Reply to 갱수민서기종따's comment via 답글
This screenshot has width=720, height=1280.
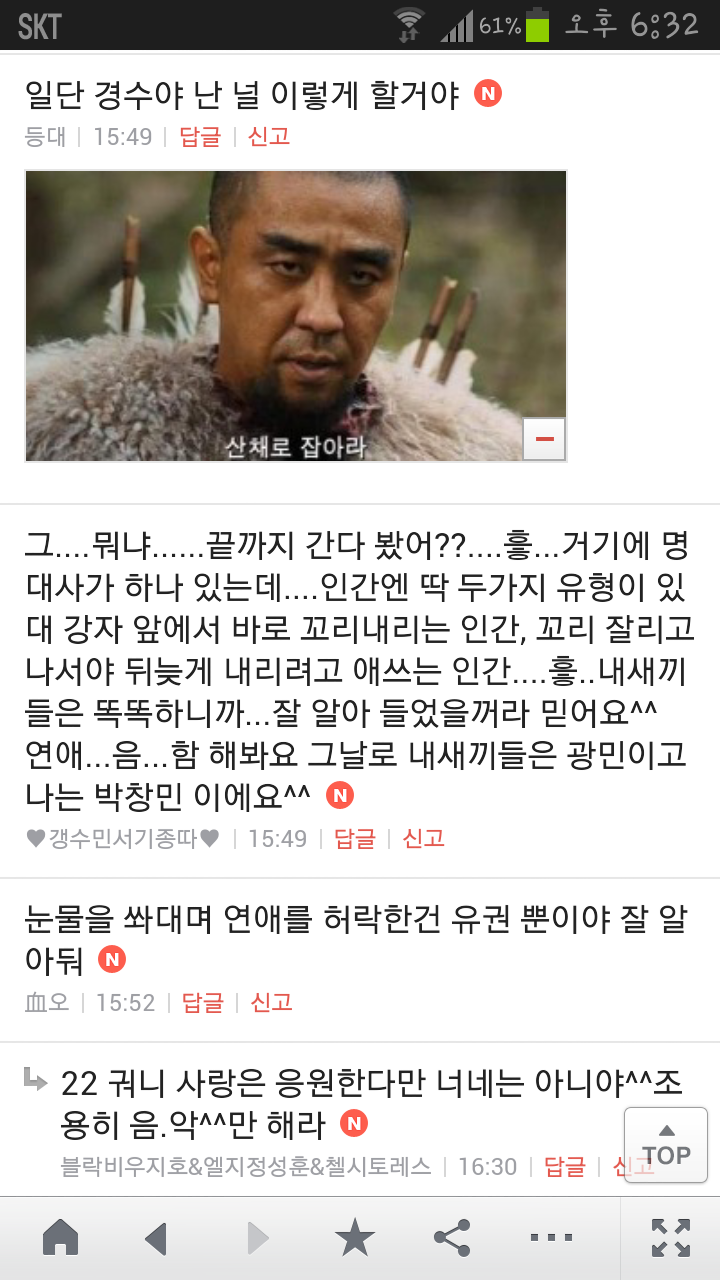(354, 838)
